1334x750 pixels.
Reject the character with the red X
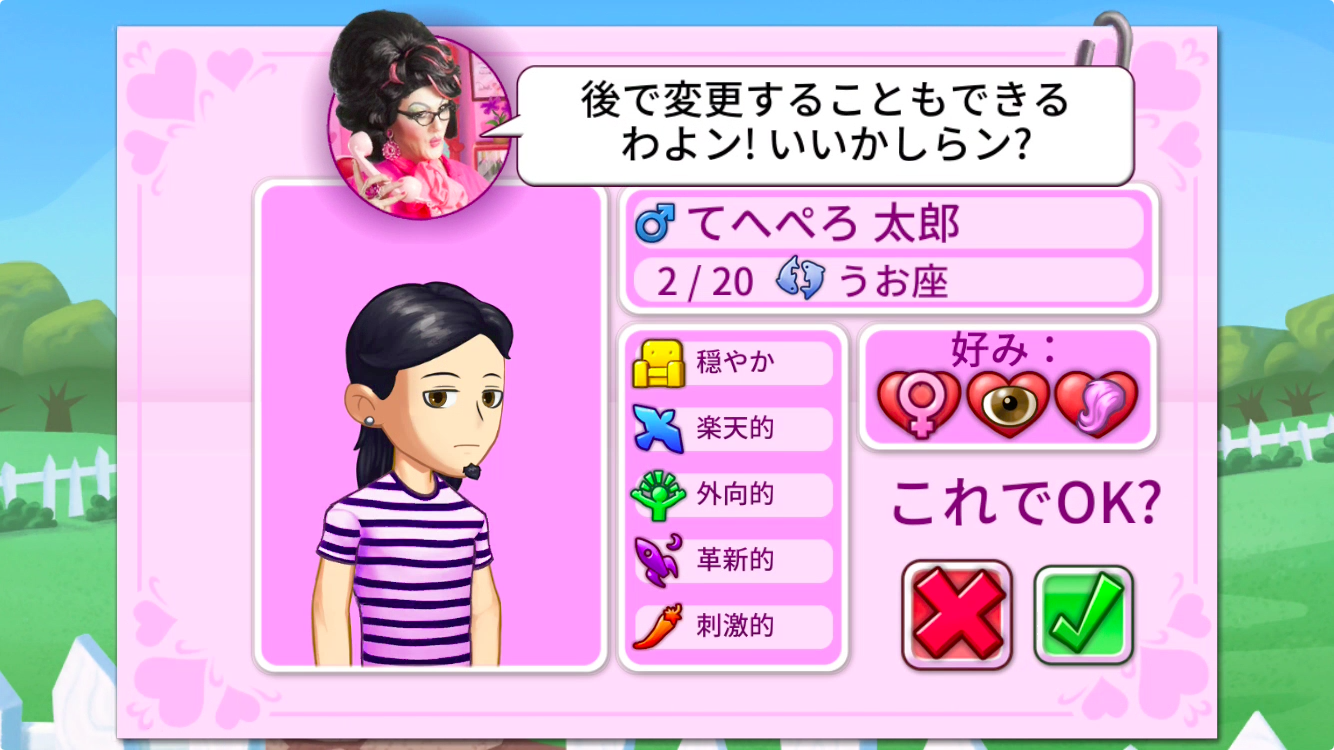click(x=957, y=614)
